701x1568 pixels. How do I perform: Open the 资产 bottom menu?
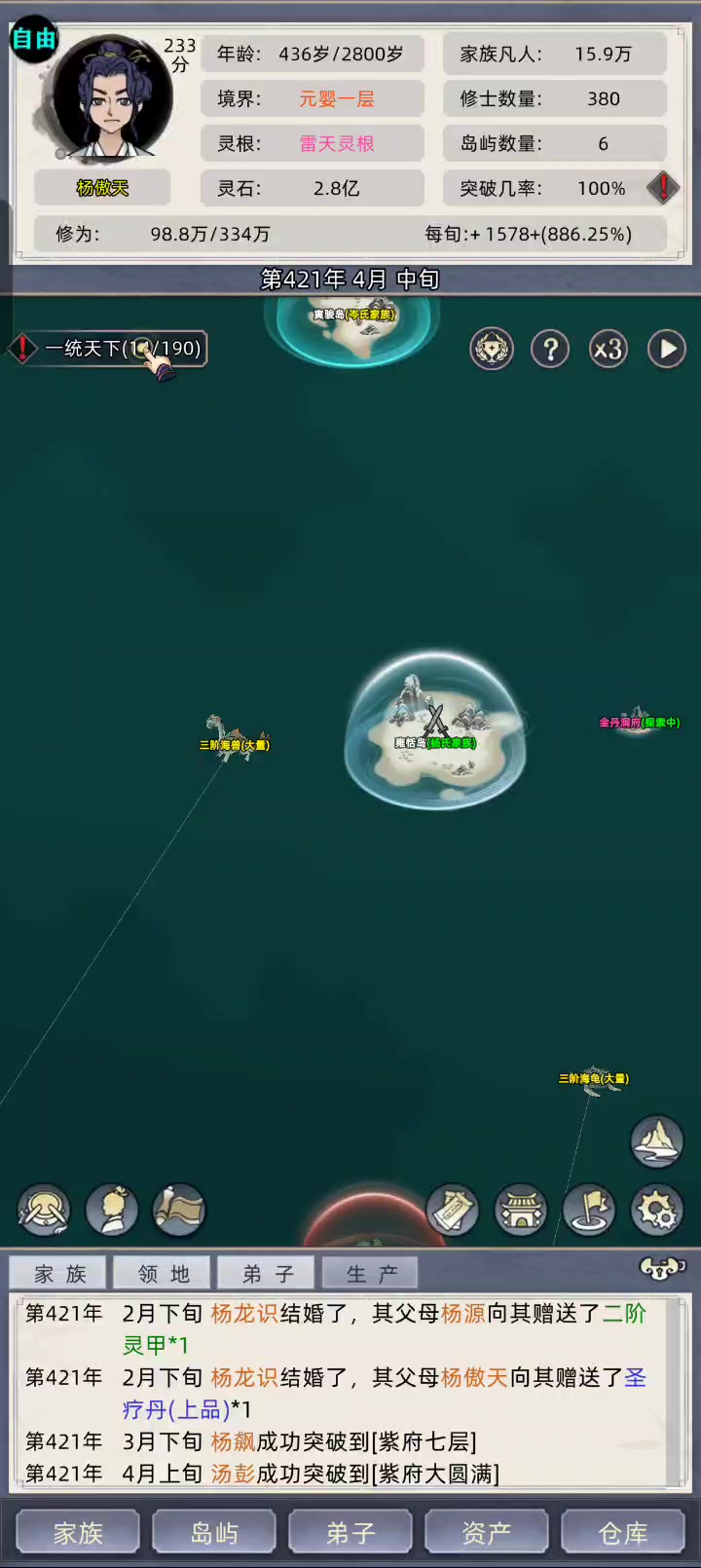click(x=487, y=1533)
